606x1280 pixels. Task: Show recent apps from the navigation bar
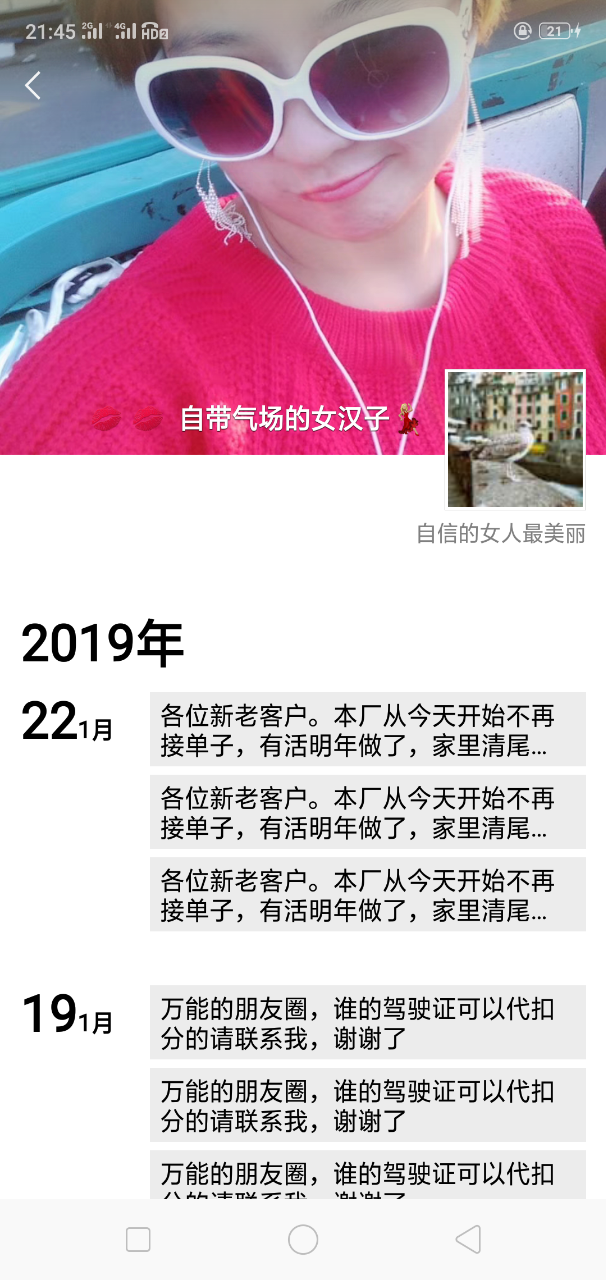point(138,1240)
